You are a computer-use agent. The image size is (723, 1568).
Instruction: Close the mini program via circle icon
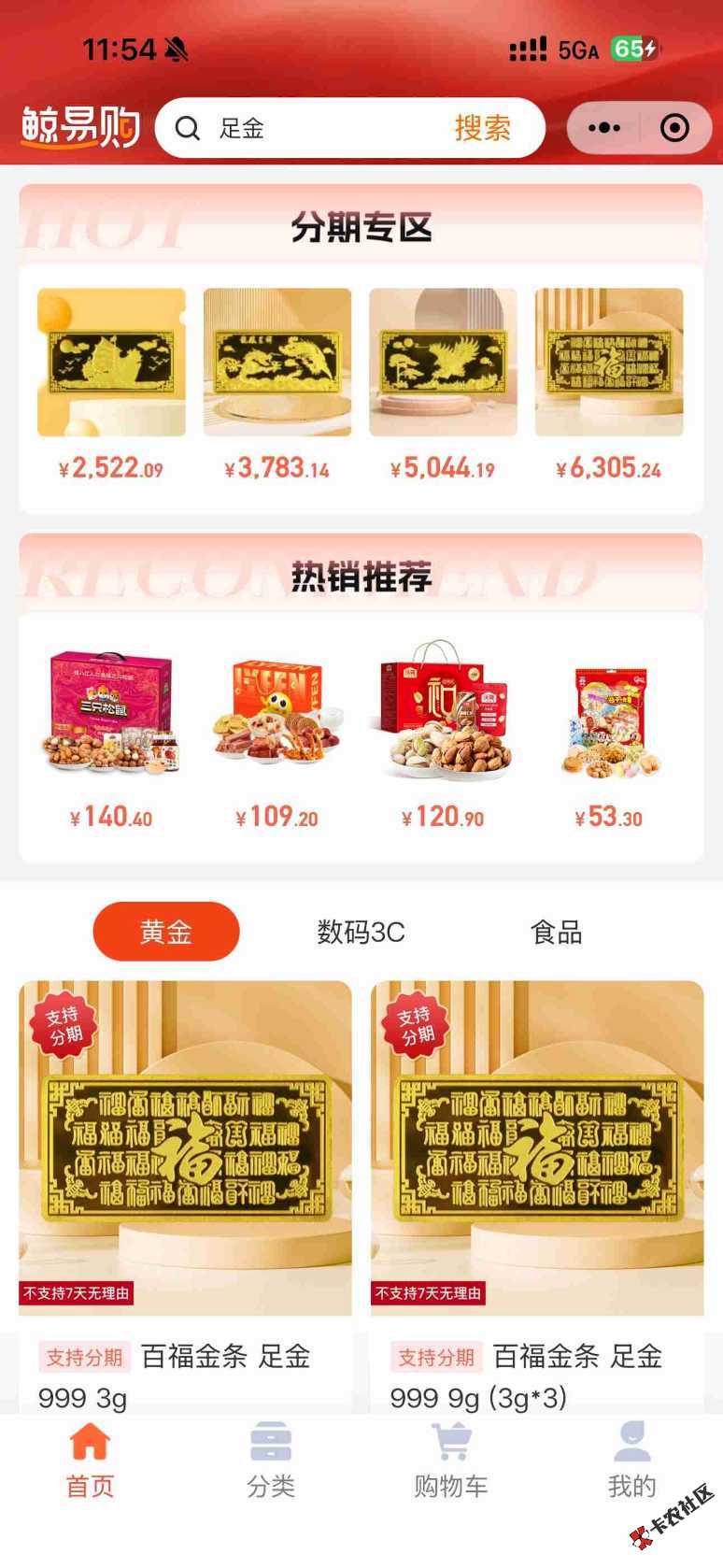[674, 128]
